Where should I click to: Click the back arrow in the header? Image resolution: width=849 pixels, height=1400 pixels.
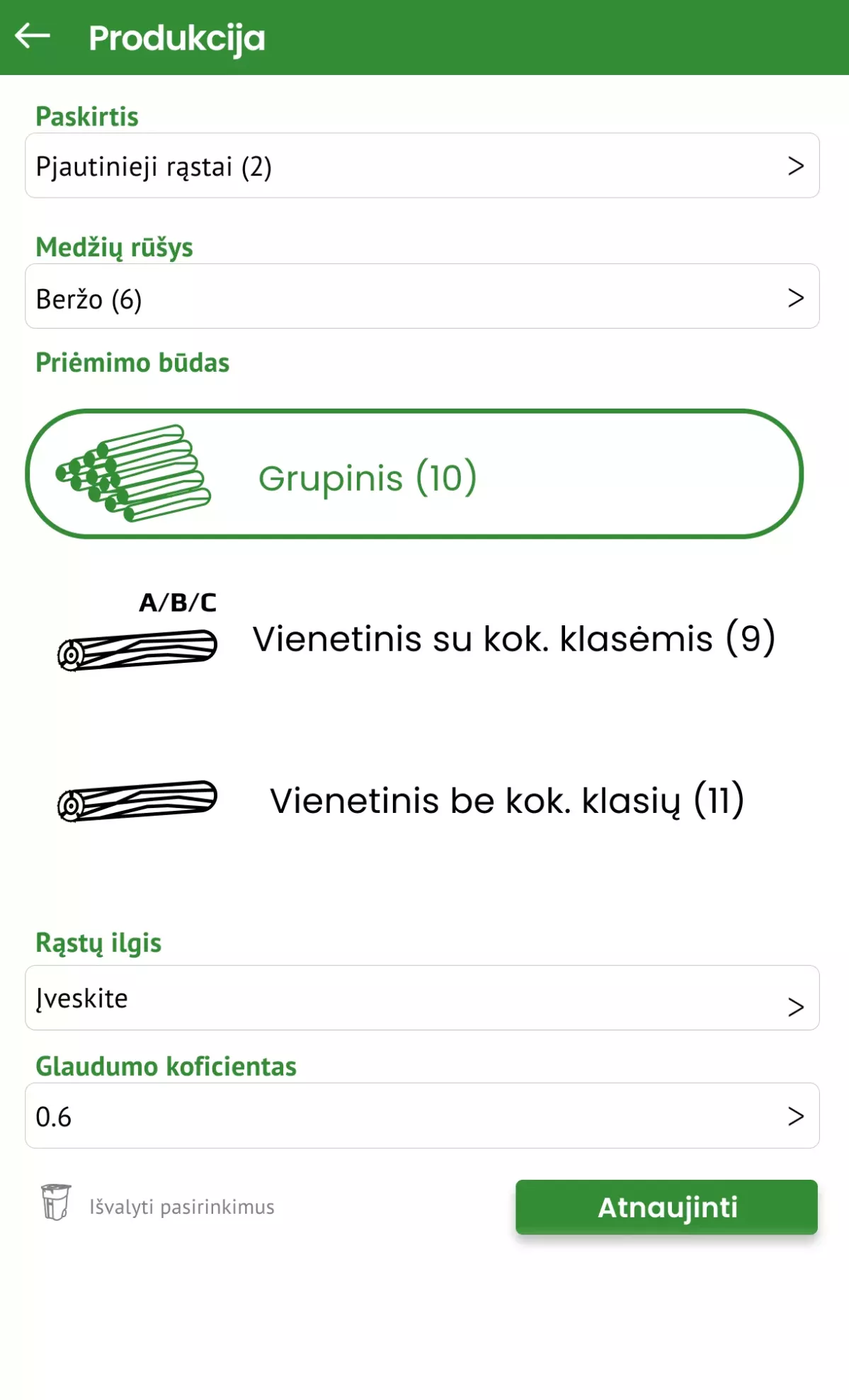tap(33, 37)
